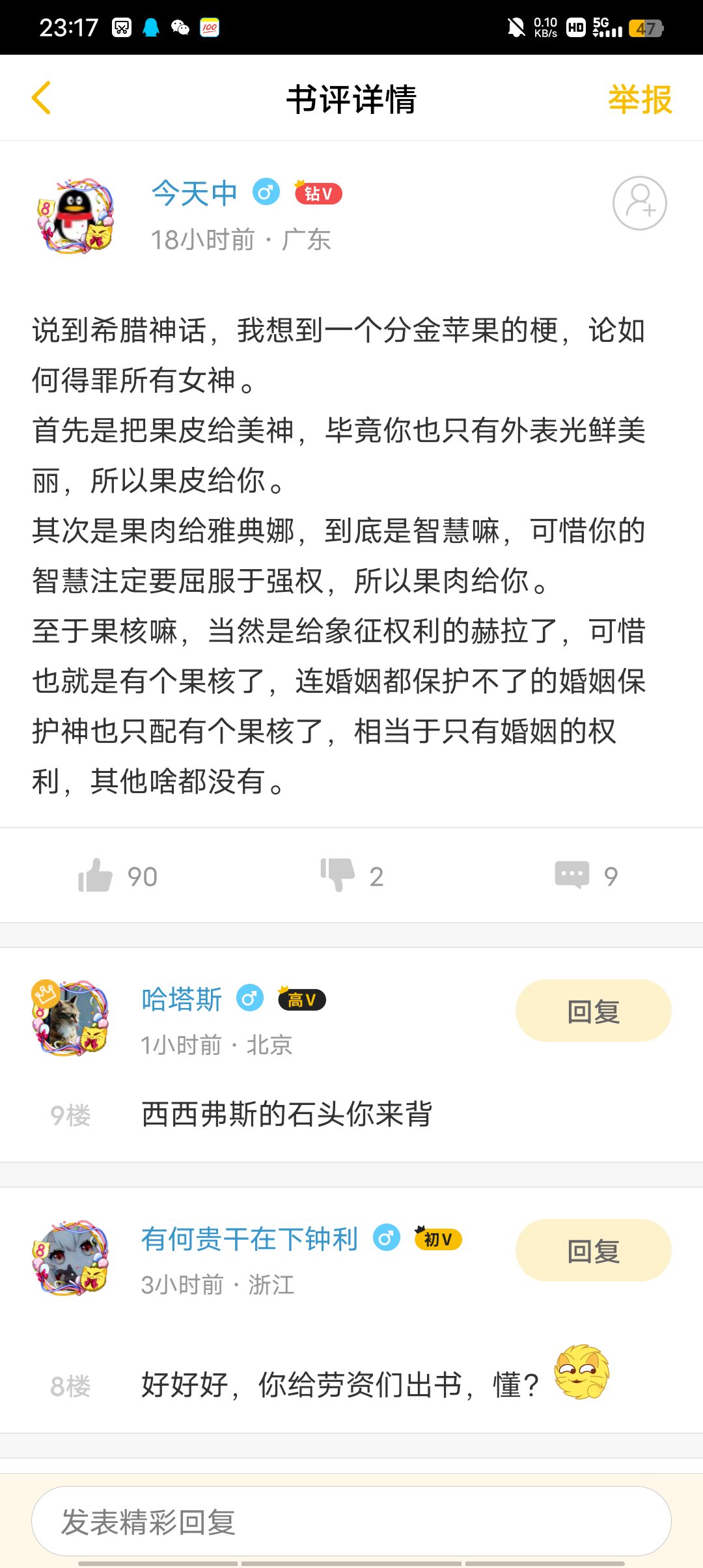Reply to 哈塔斯's comment
This screenshot has height=1568, width=703.
(593, 1011)
